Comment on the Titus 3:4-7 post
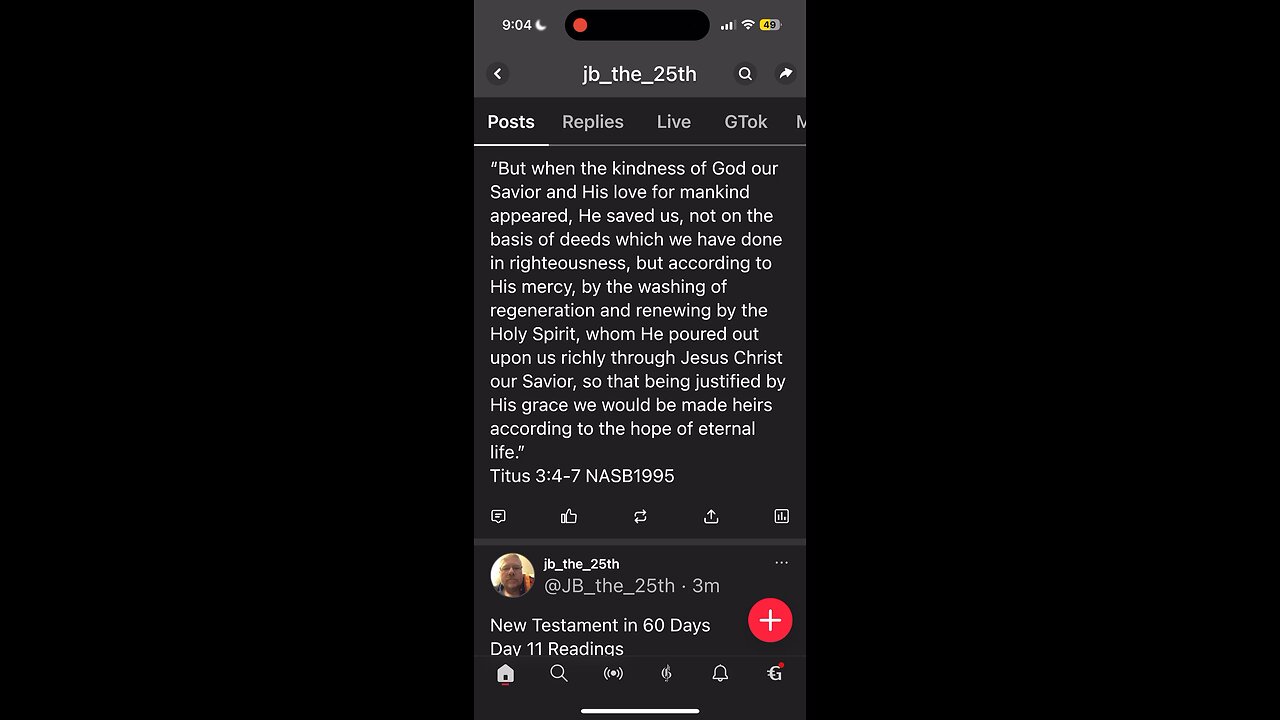 tap(498, 516)
